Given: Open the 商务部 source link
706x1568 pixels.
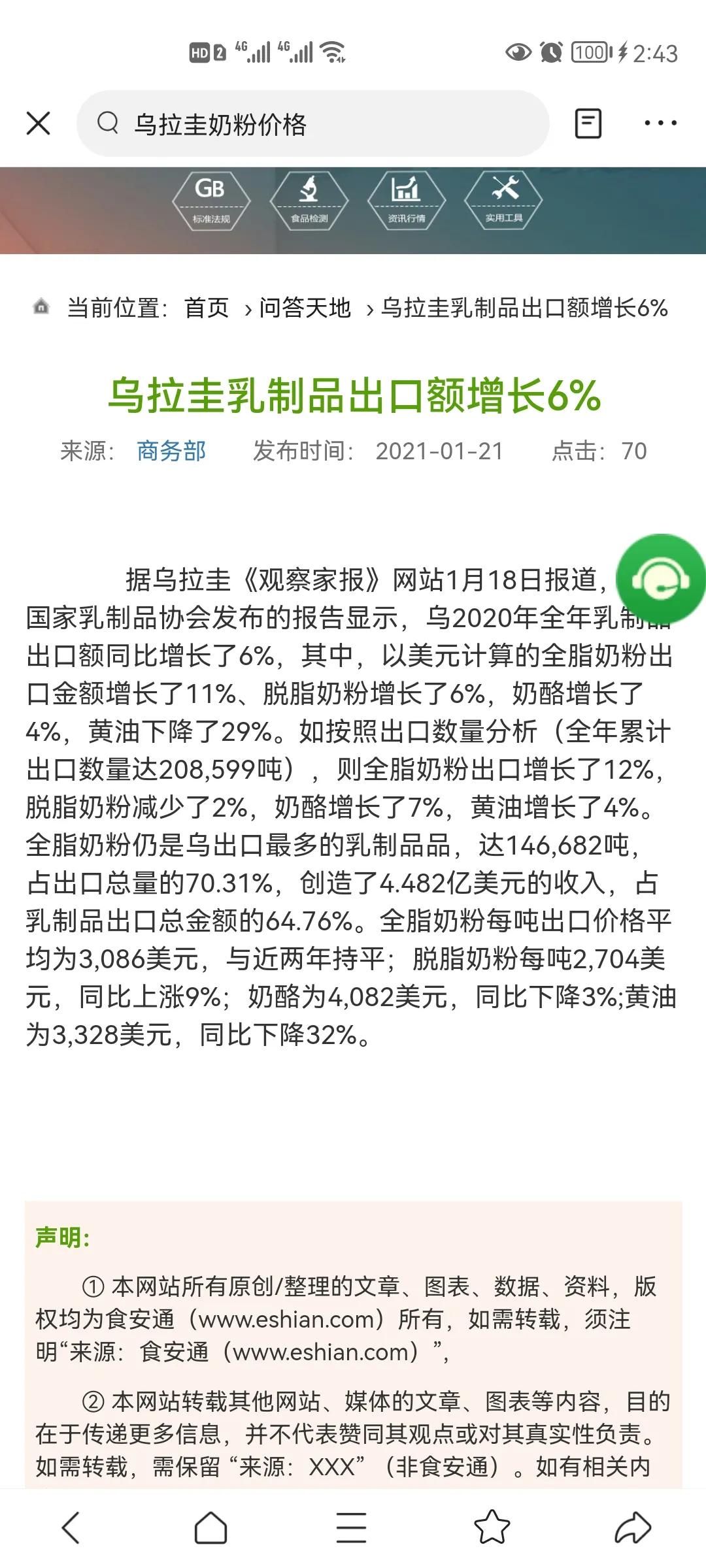Looking at the screenshot, I should pyautogui.click(x=171, y=449).
